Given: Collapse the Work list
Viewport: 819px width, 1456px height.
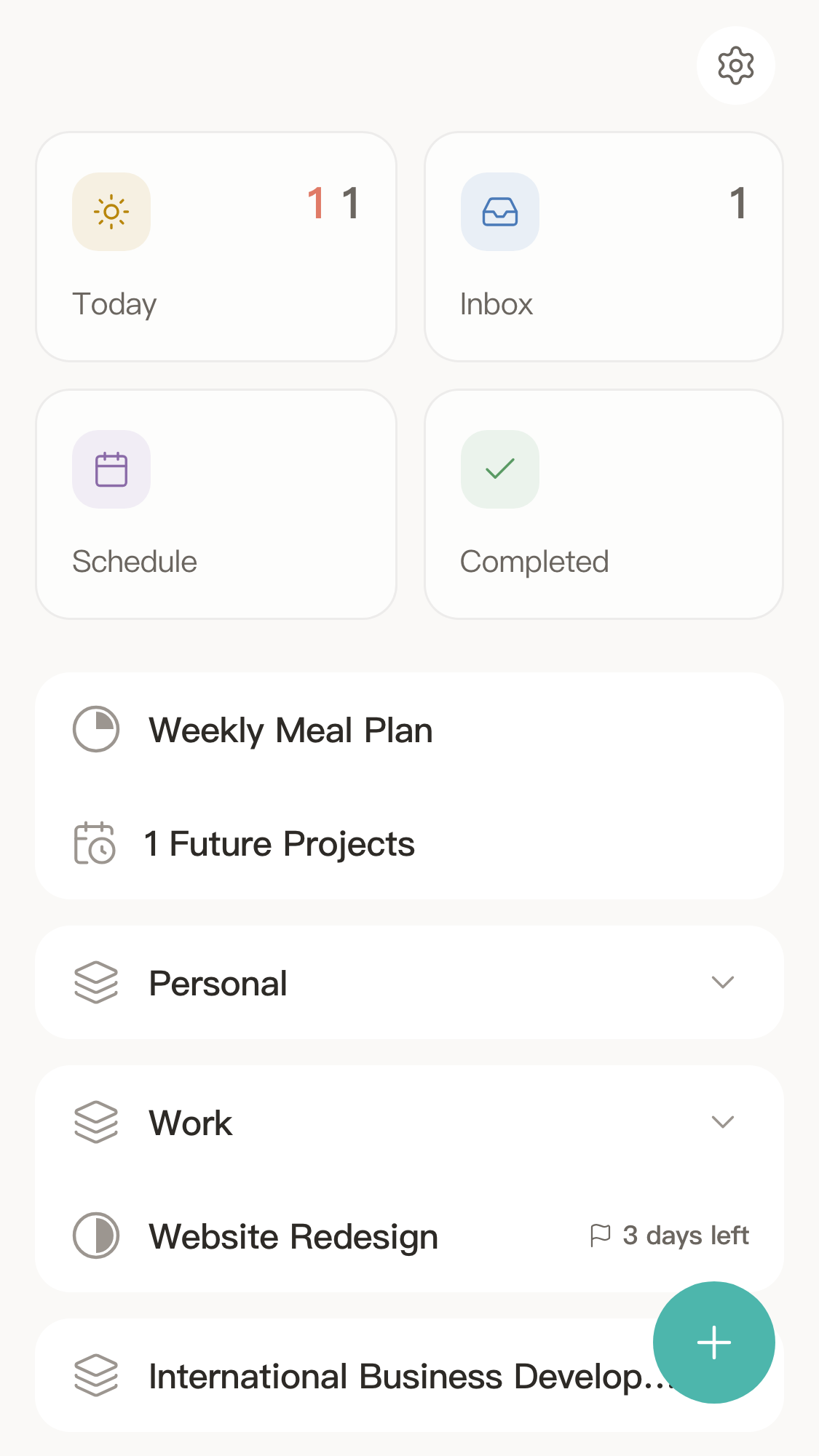Looking at the screenshot, I should click(x=722, y=1122).
